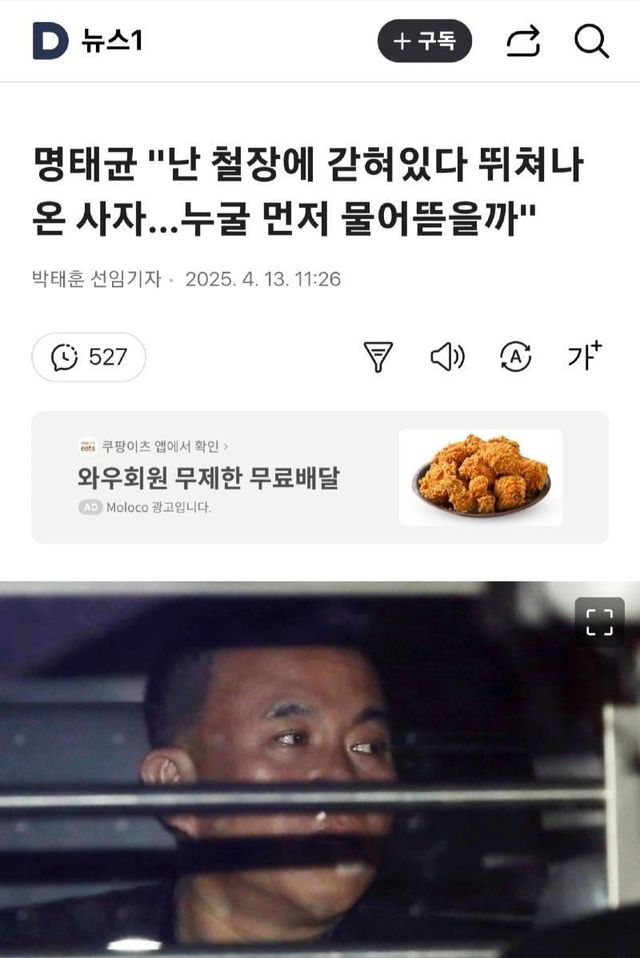The height and width of the screenshot is (958, 640).
Task: Expand the article photo to fullscreen
Action: (x=599, y=622)
